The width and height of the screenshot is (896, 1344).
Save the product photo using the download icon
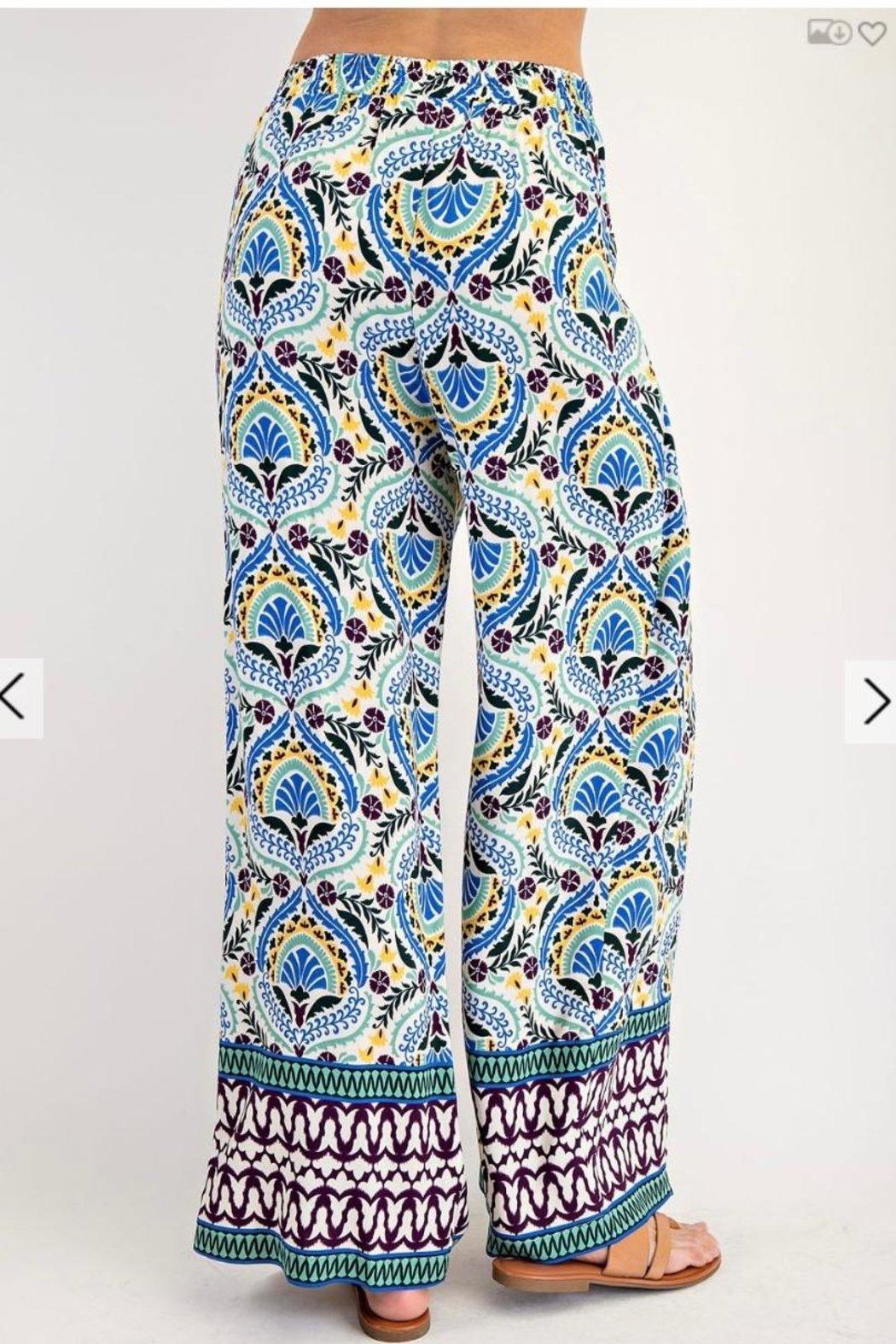click(840, 32)
